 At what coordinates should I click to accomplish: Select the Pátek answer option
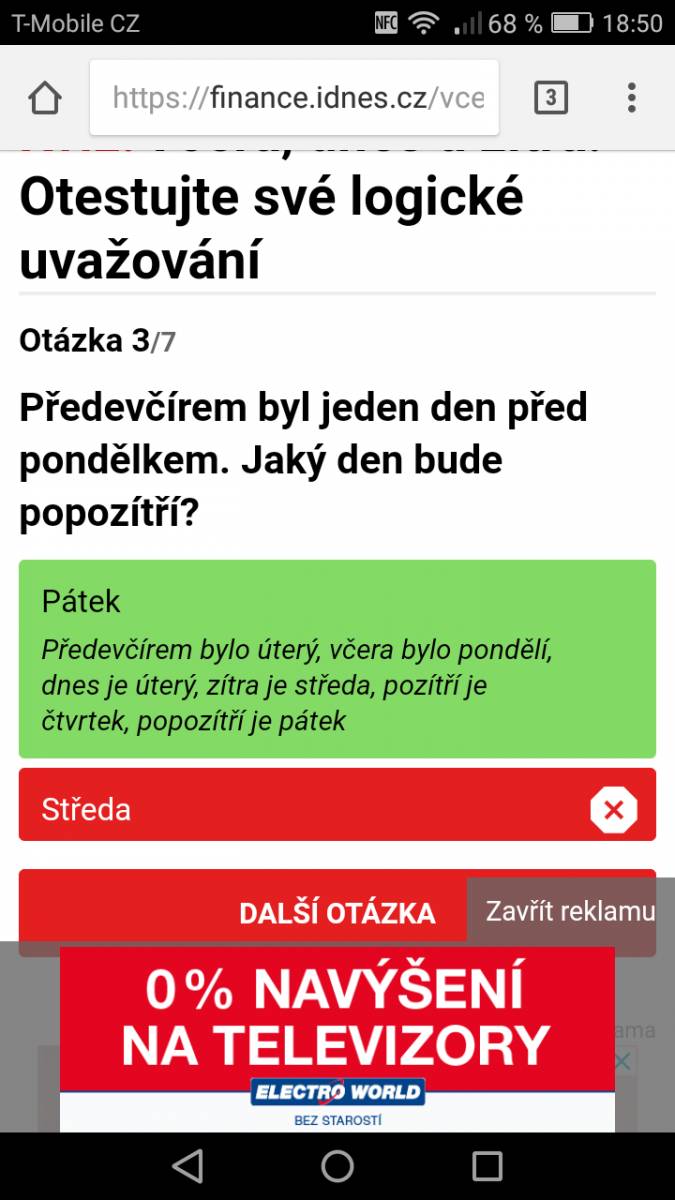pyautogui.click(x=337, y=659)
